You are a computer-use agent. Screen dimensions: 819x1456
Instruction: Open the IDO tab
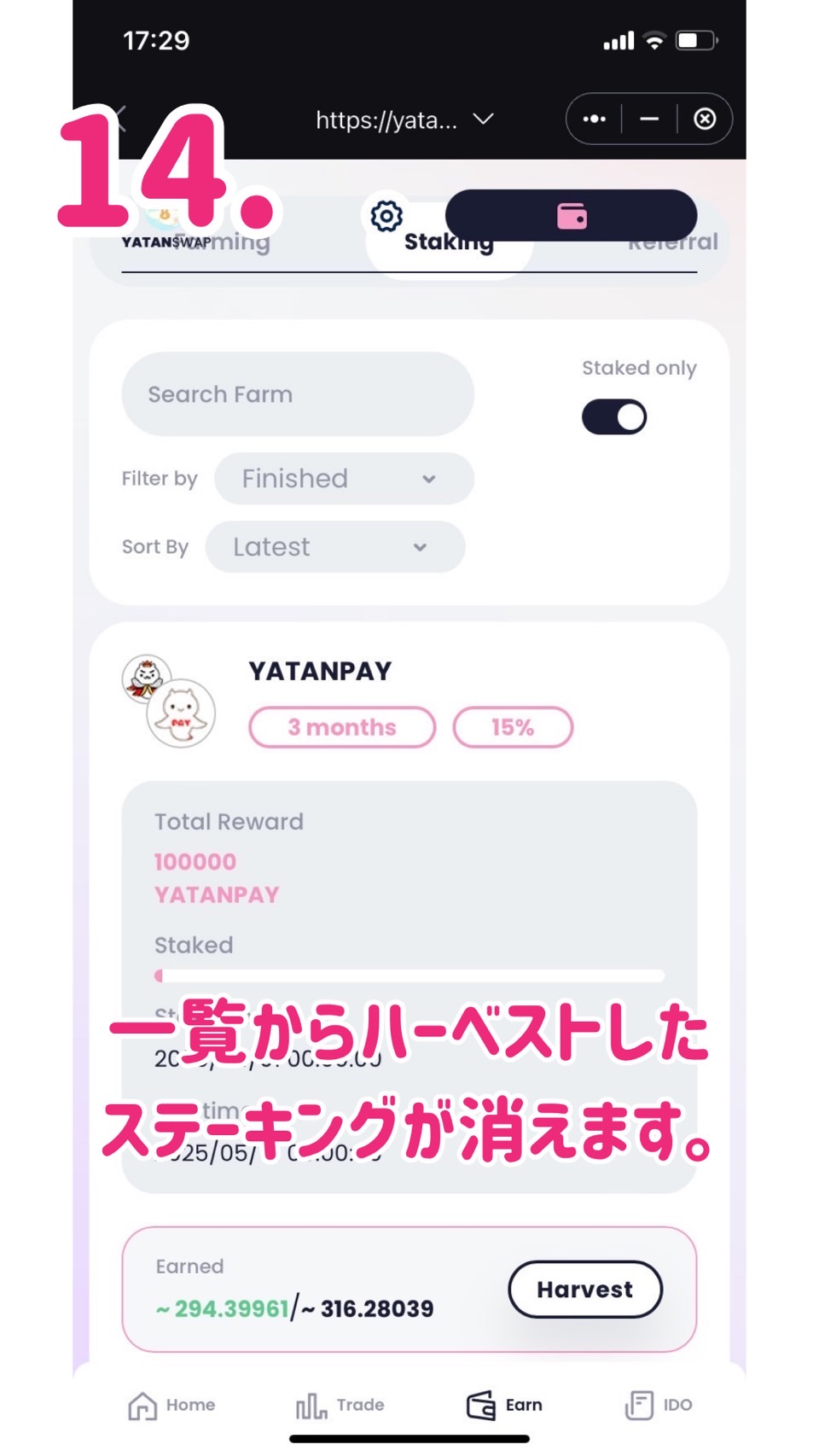tap(659, 1405)
